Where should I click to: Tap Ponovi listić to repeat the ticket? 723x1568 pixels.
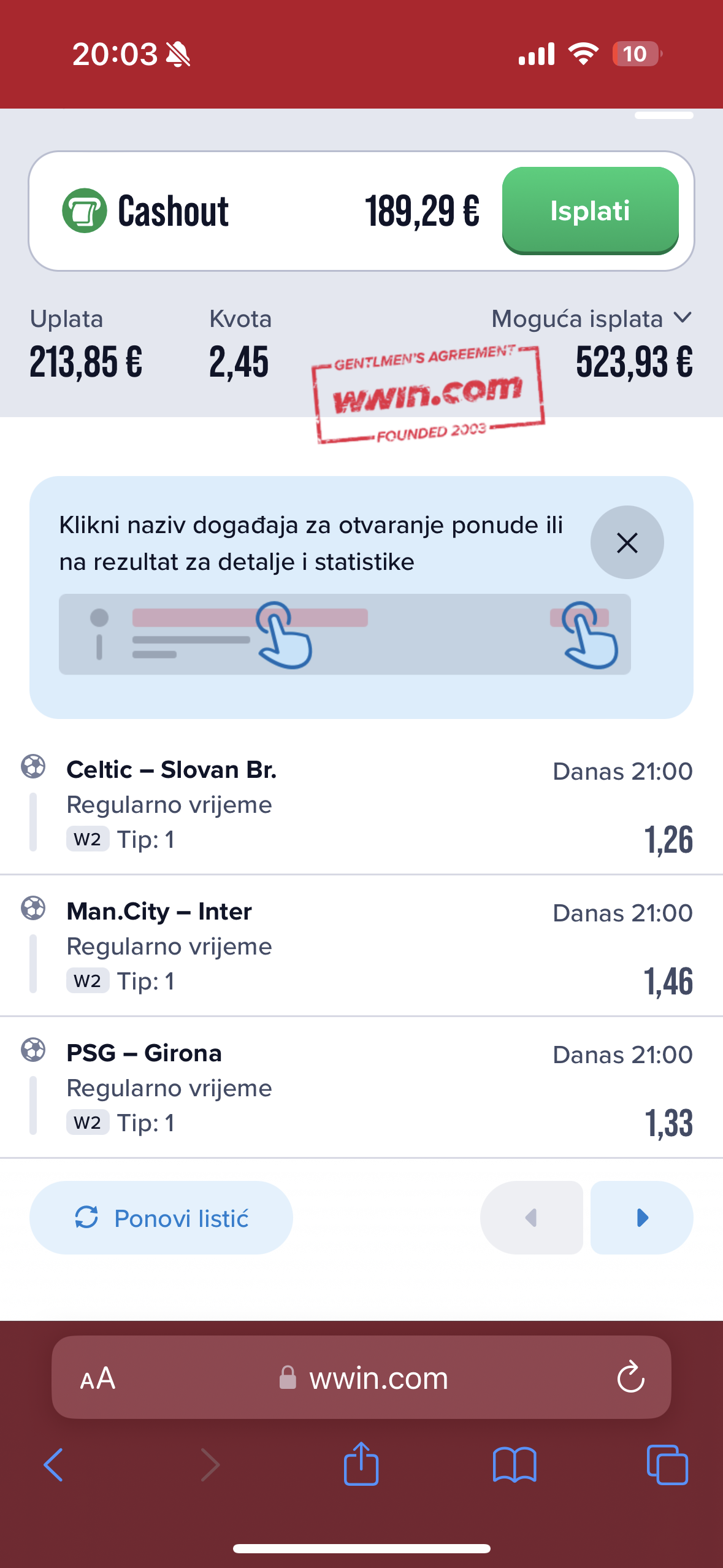click(161, 1218)
